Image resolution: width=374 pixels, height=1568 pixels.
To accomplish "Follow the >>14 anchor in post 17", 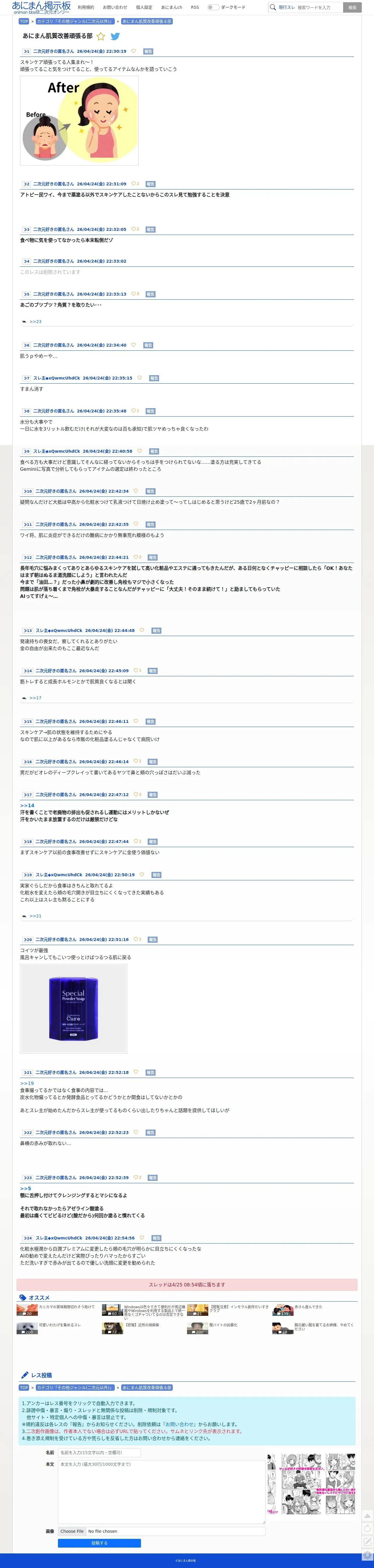I will [x=27, y=805].
